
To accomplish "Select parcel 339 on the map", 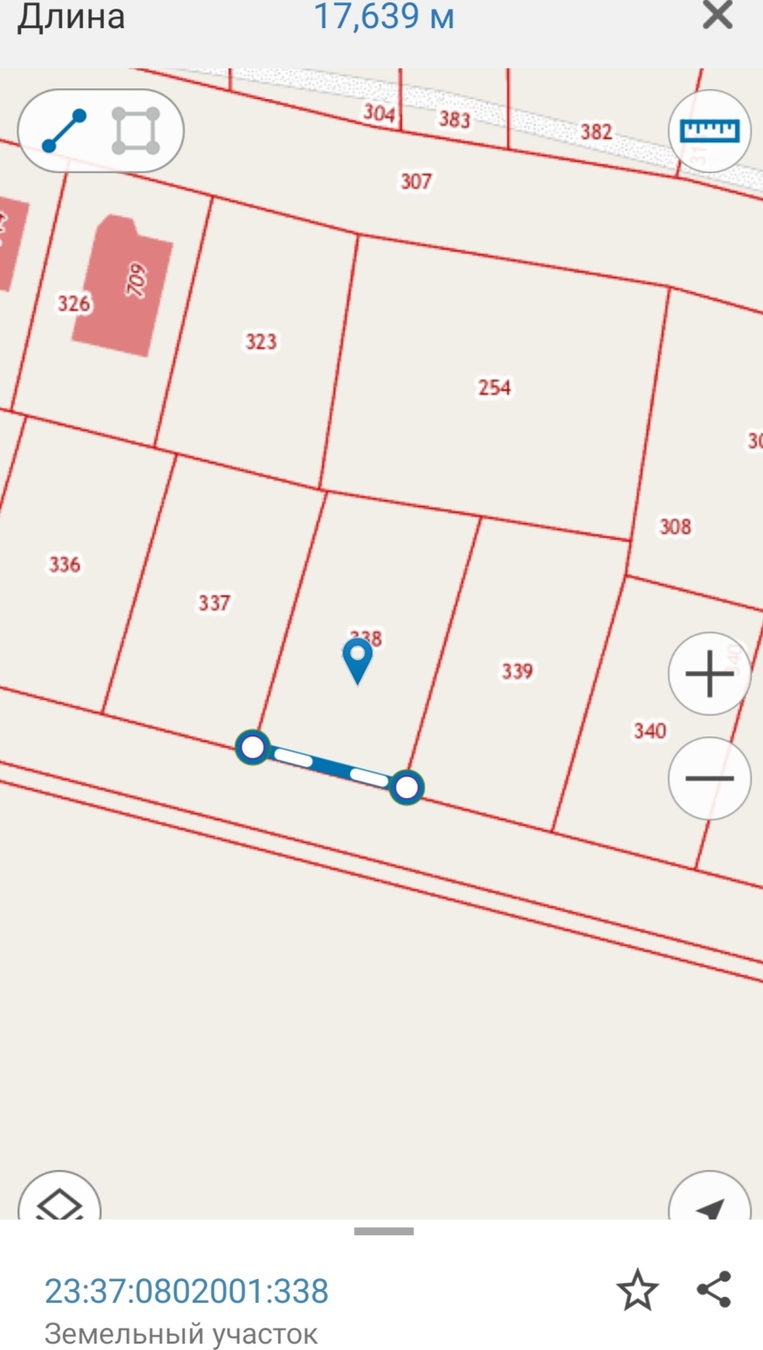I will pos(516,671).
